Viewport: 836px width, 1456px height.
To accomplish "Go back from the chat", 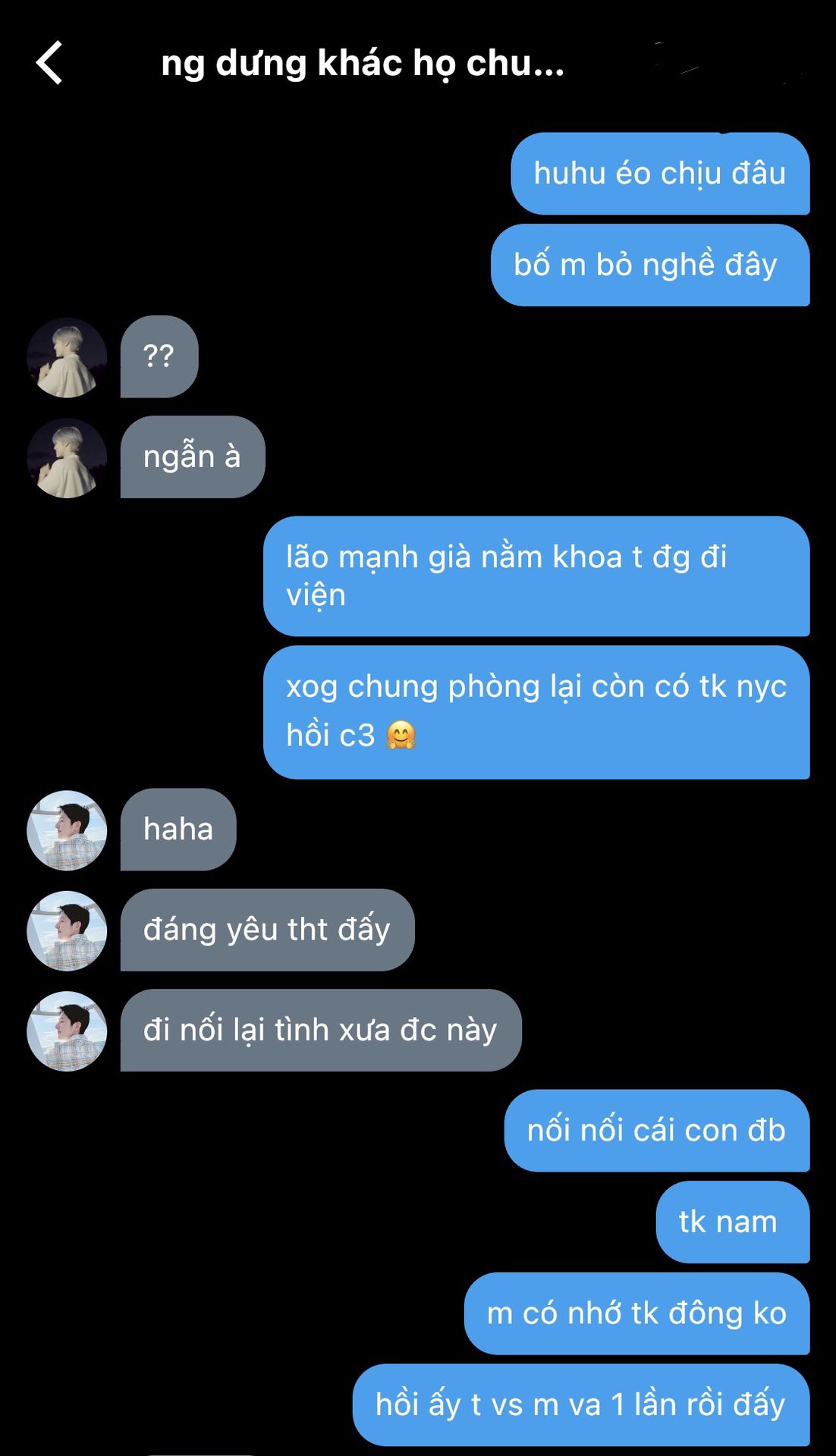I will (49, 63).
